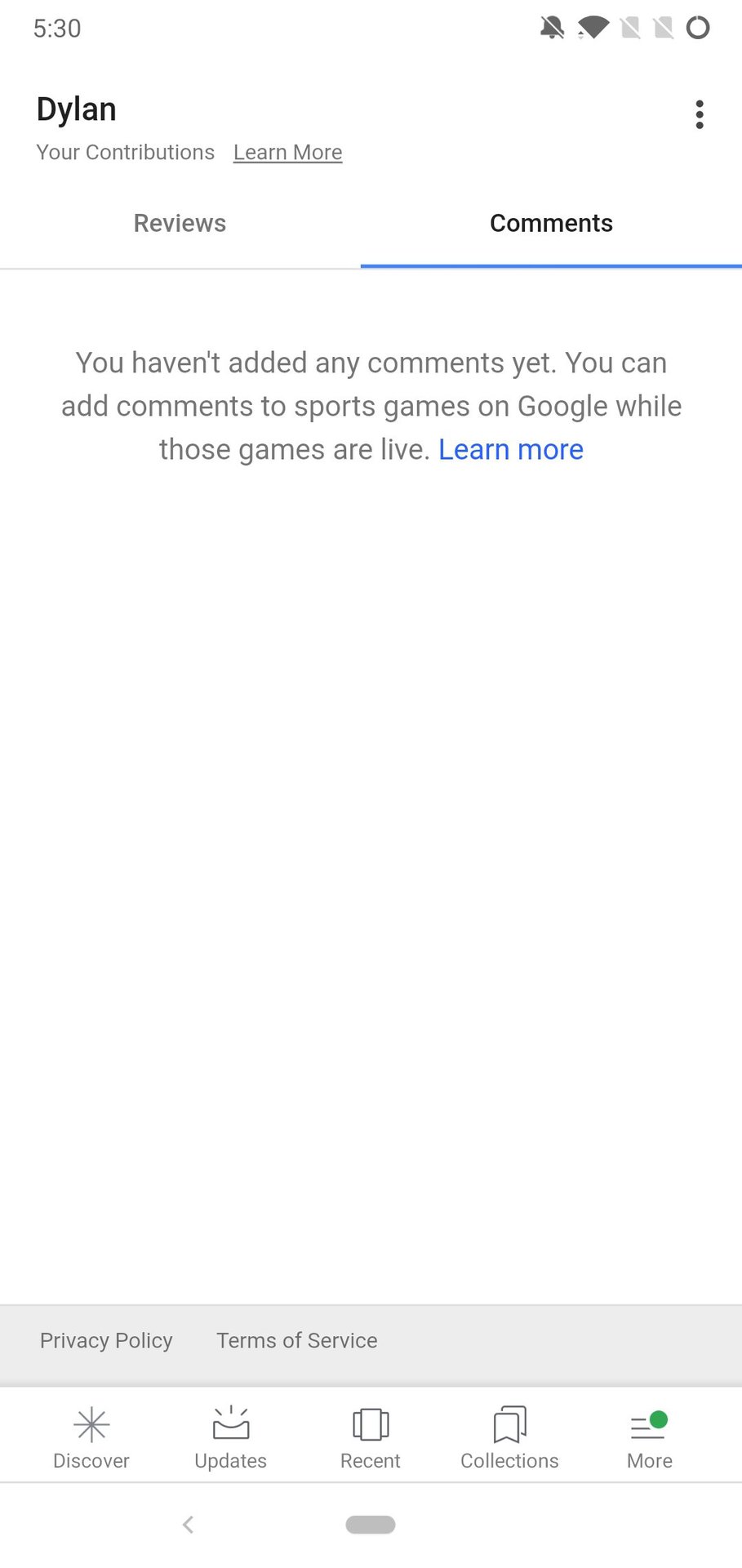Go to the Discover tab
Image resolution: width=742 pixels, height=1568 pixels.
(91, 1437)
